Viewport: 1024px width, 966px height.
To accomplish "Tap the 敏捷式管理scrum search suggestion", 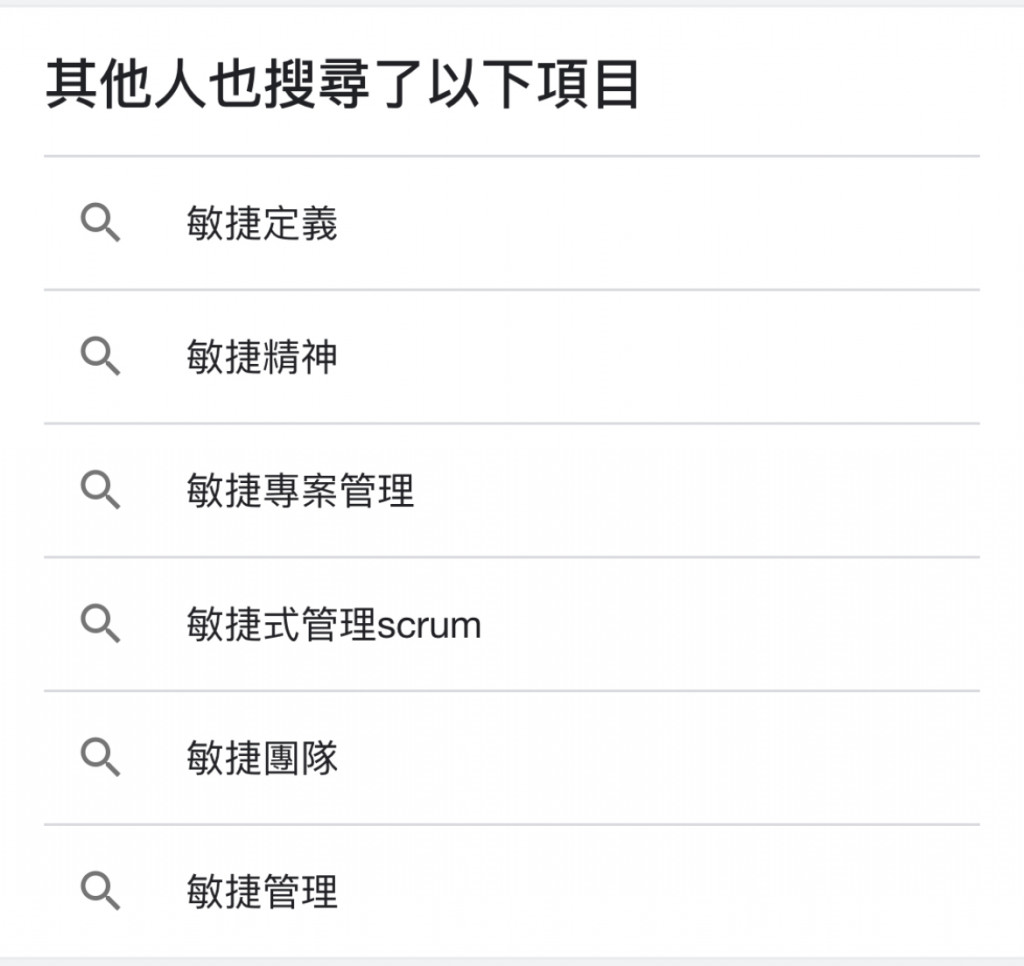I will pyautogui.click(x=333, y=625).
